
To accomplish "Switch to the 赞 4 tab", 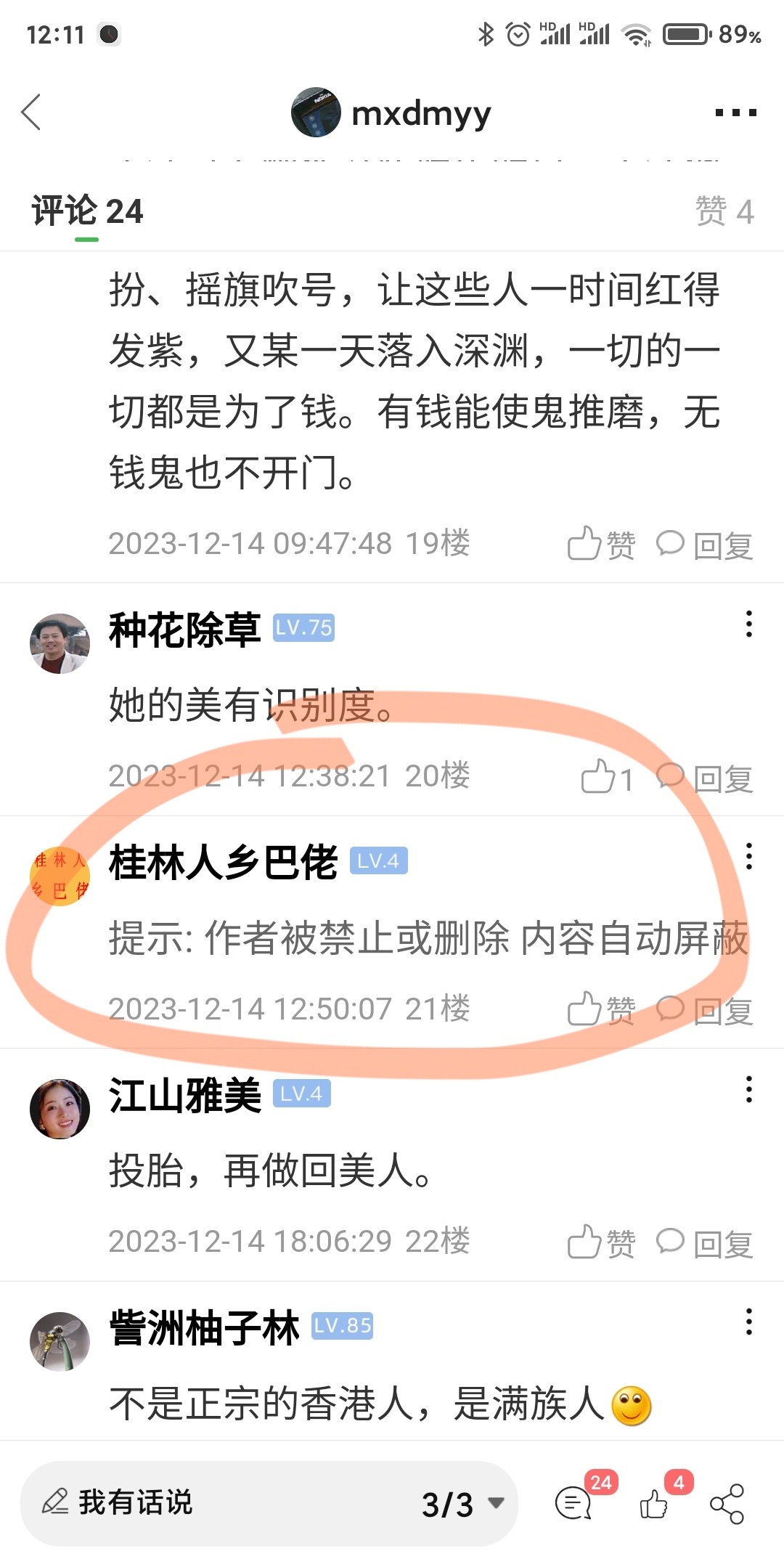I will coord(724,212).
